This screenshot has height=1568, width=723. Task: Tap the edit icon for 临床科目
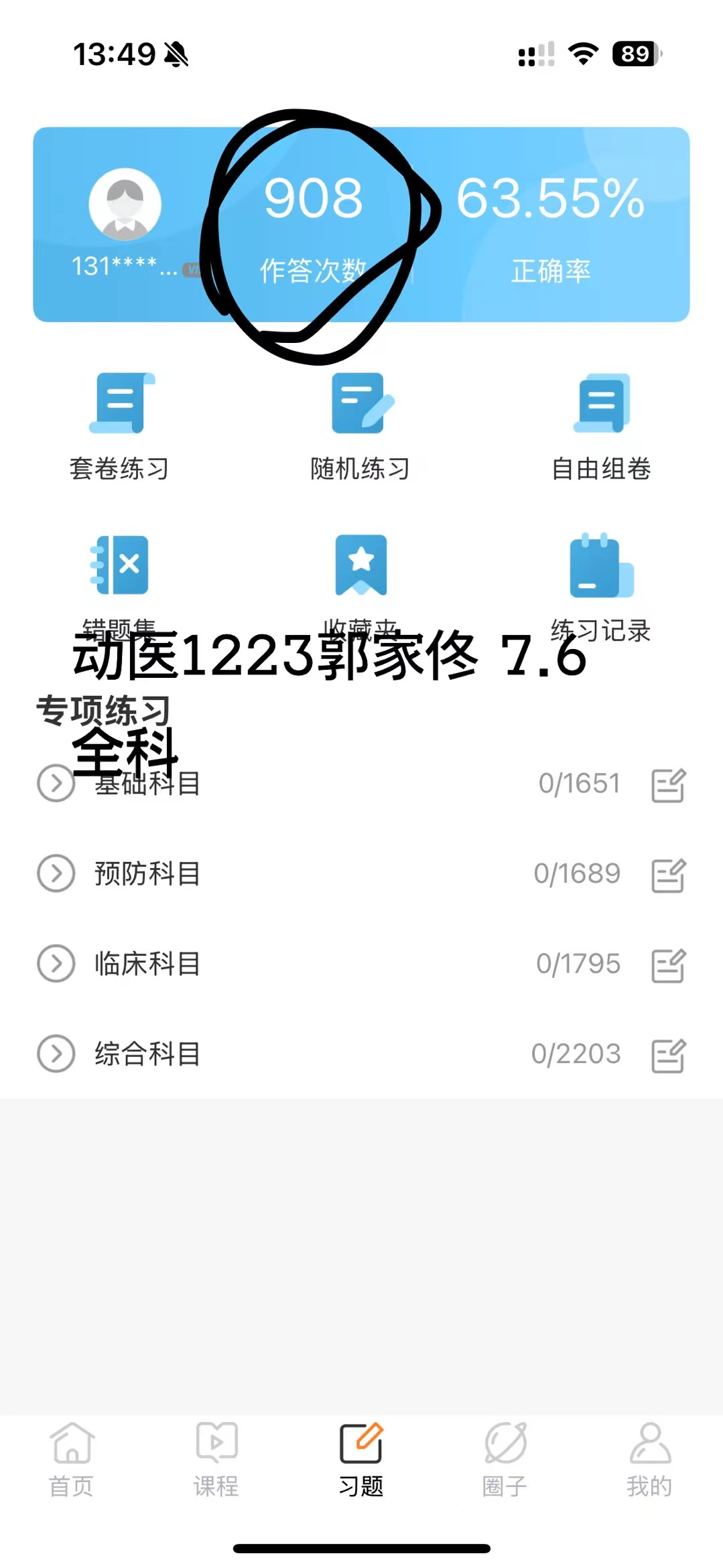pos(669,966)
